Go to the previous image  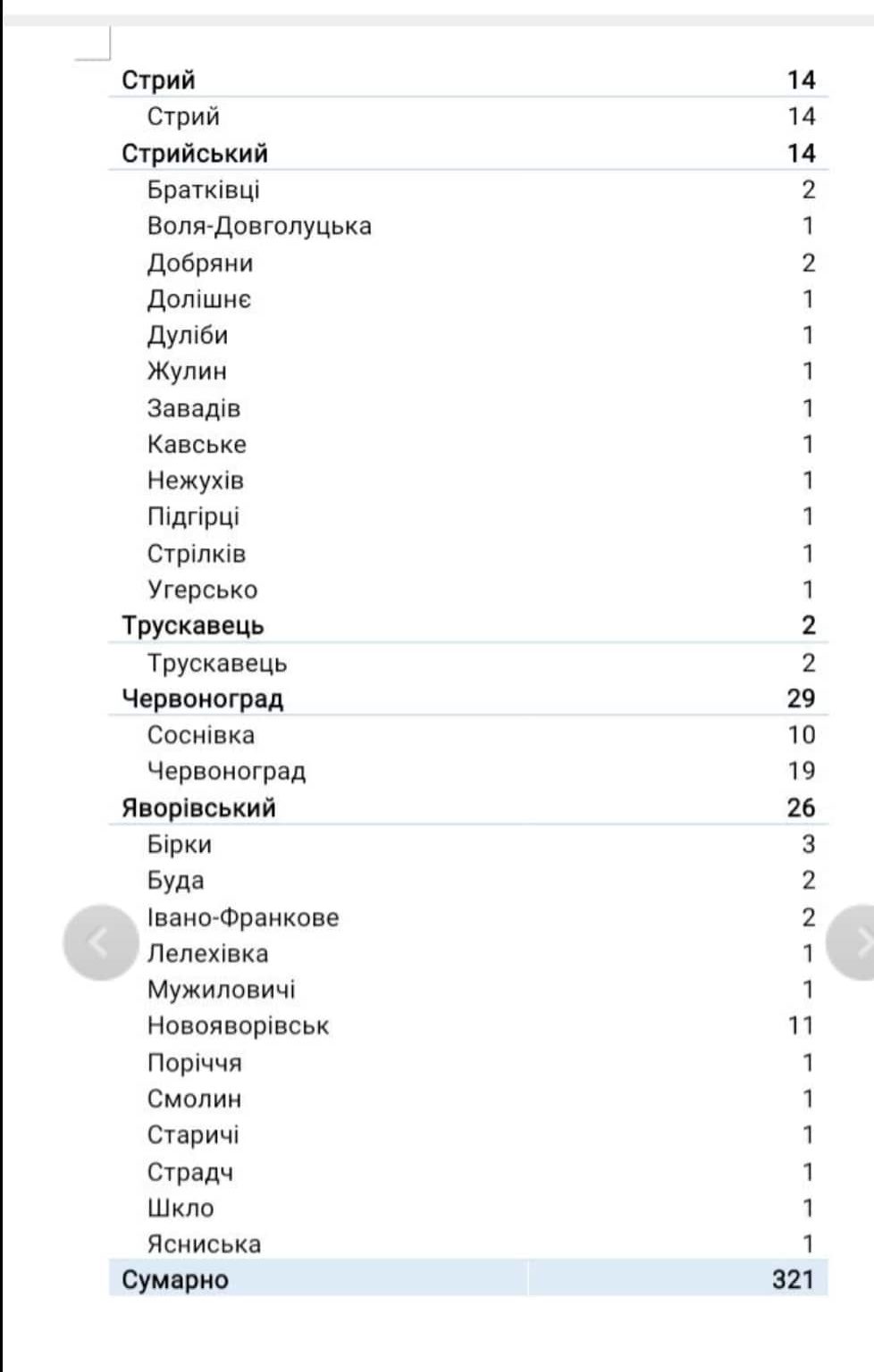point(100,942)
